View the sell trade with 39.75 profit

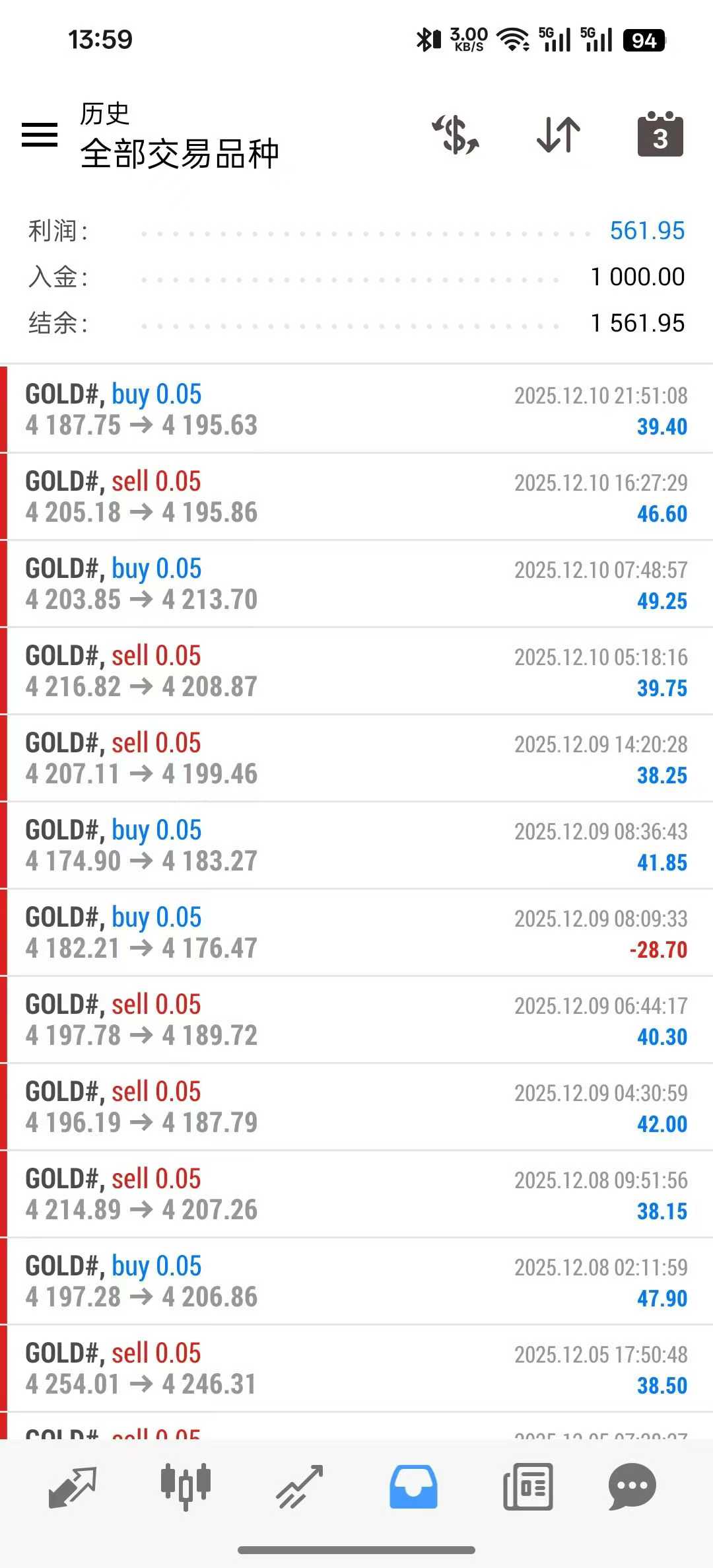(x=356, y=671)
